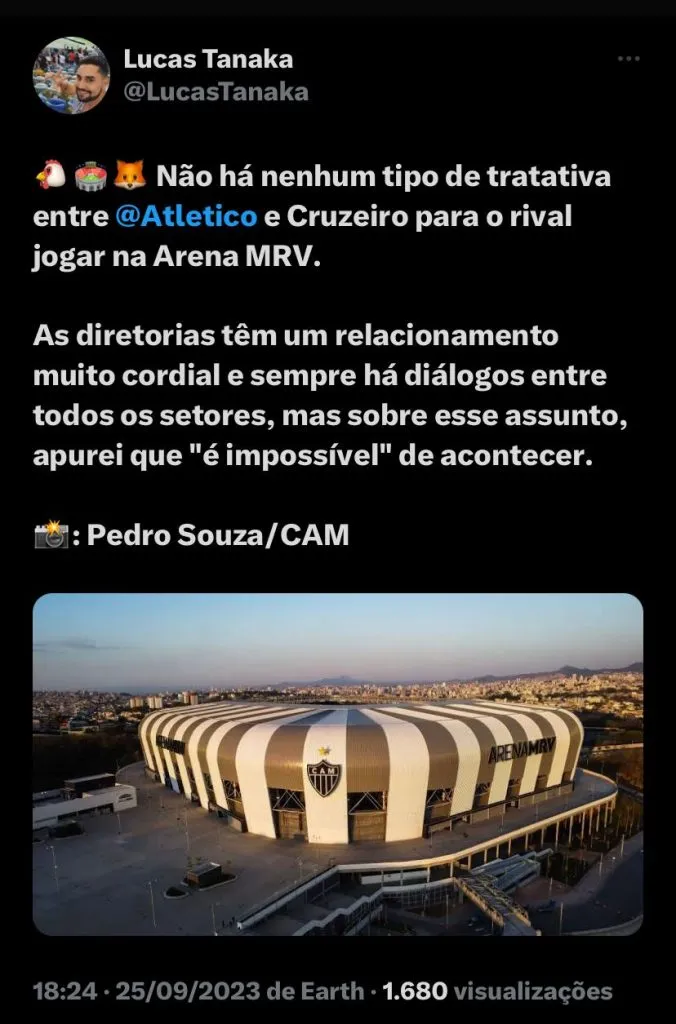
Task: View the Arena MRV stadium photo
Action: click(338, 764)
